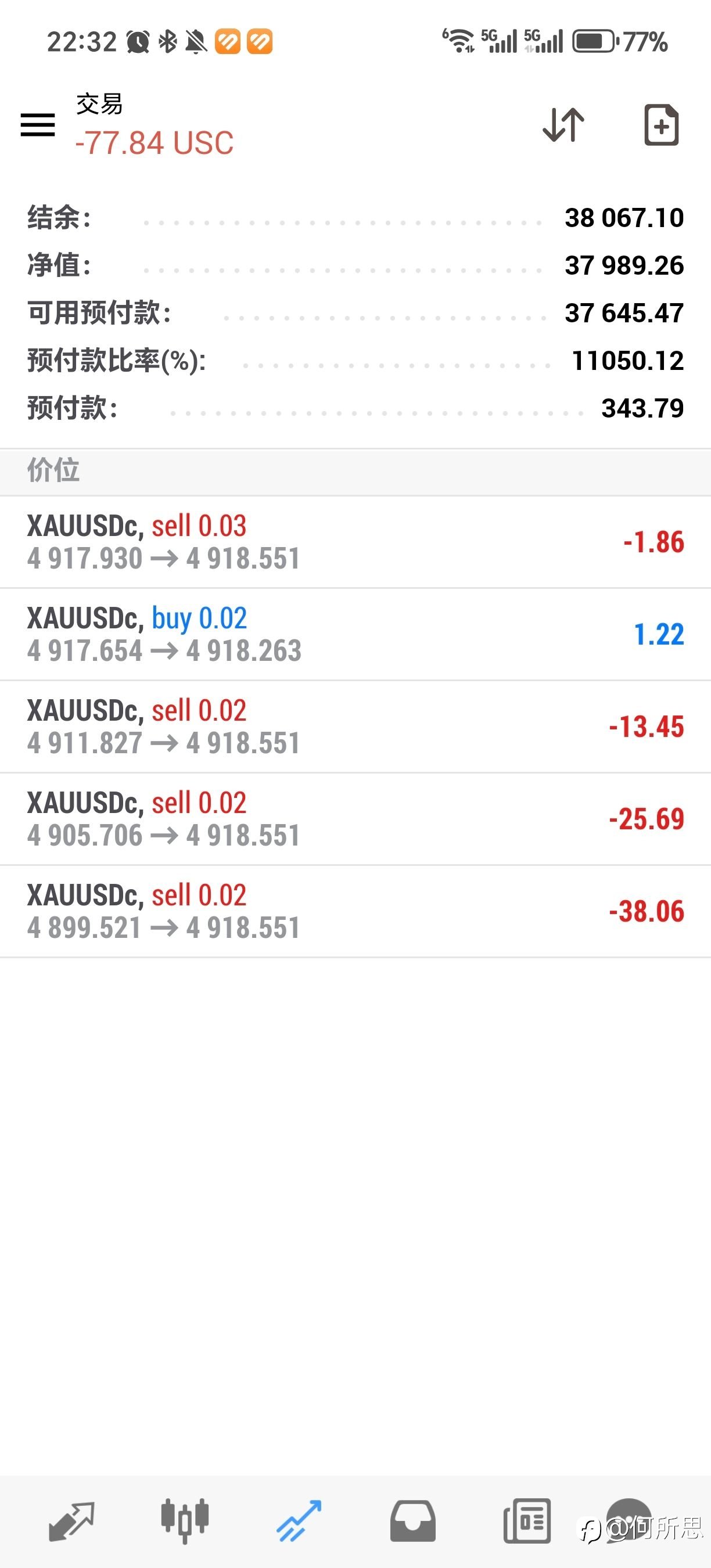
Task: Switch to the Quotes tab
Action: 71,1521
